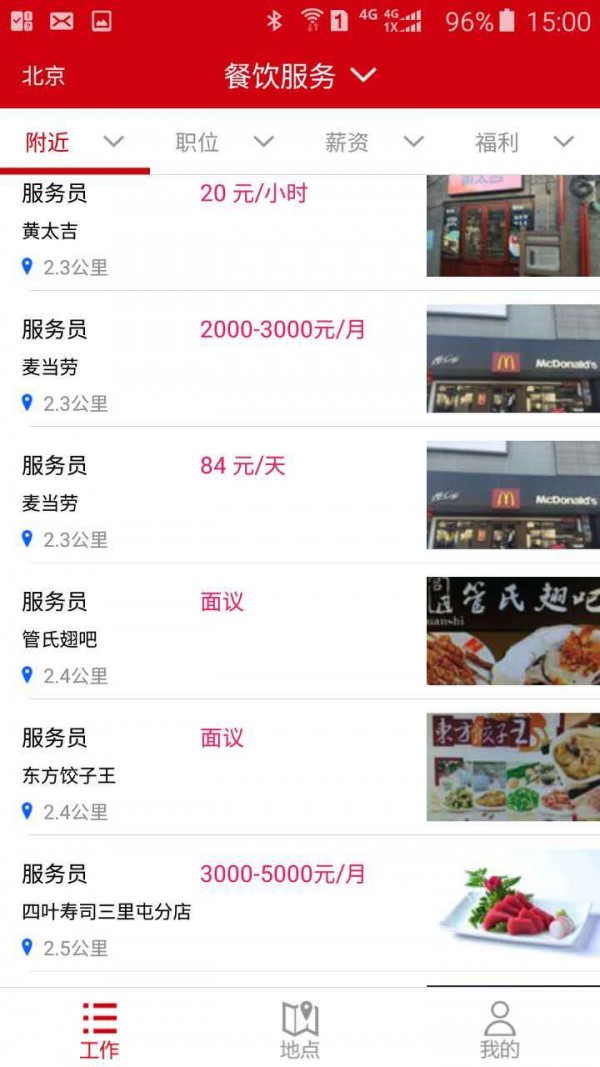This screenshot has height=1067, width=600.
Task: Change the city from 北京
Action: (x=43, y=76)
